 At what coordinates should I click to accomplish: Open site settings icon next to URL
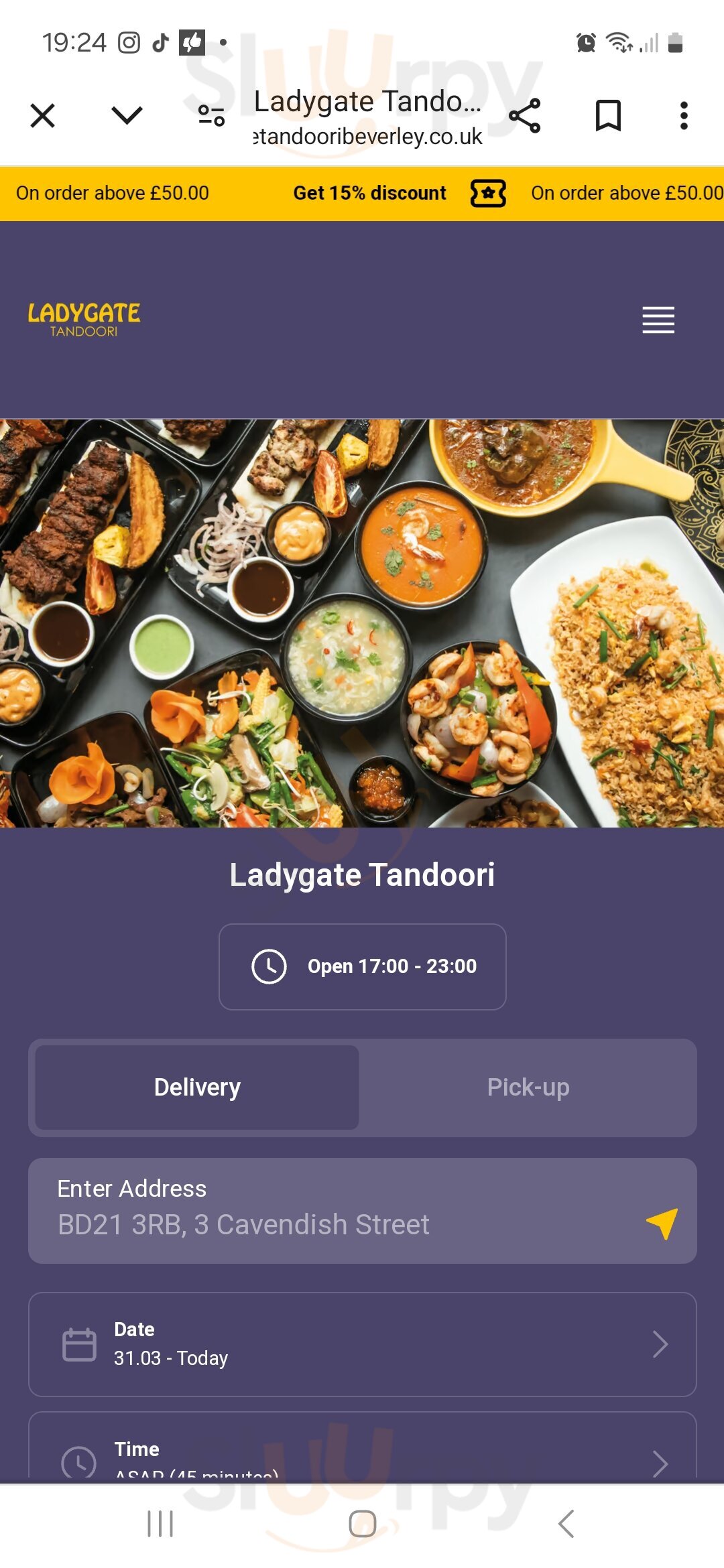pyautogui.click(x=211, y=116)
